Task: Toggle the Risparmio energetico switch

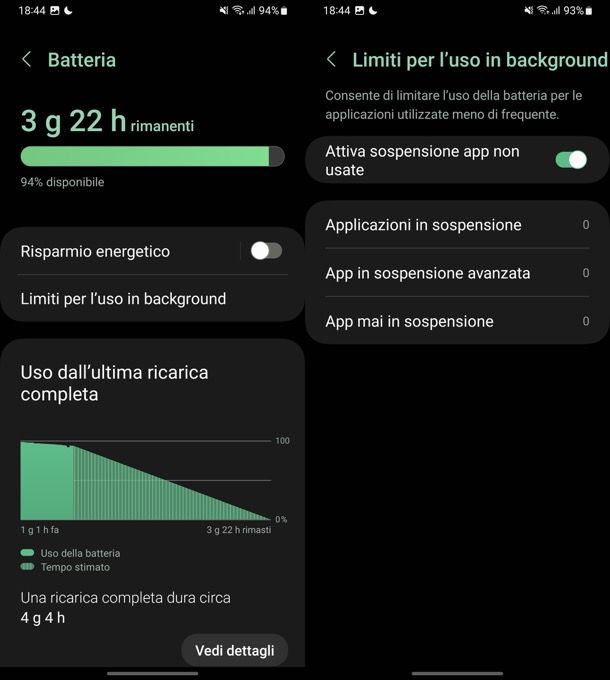Action: coord(266,251)
